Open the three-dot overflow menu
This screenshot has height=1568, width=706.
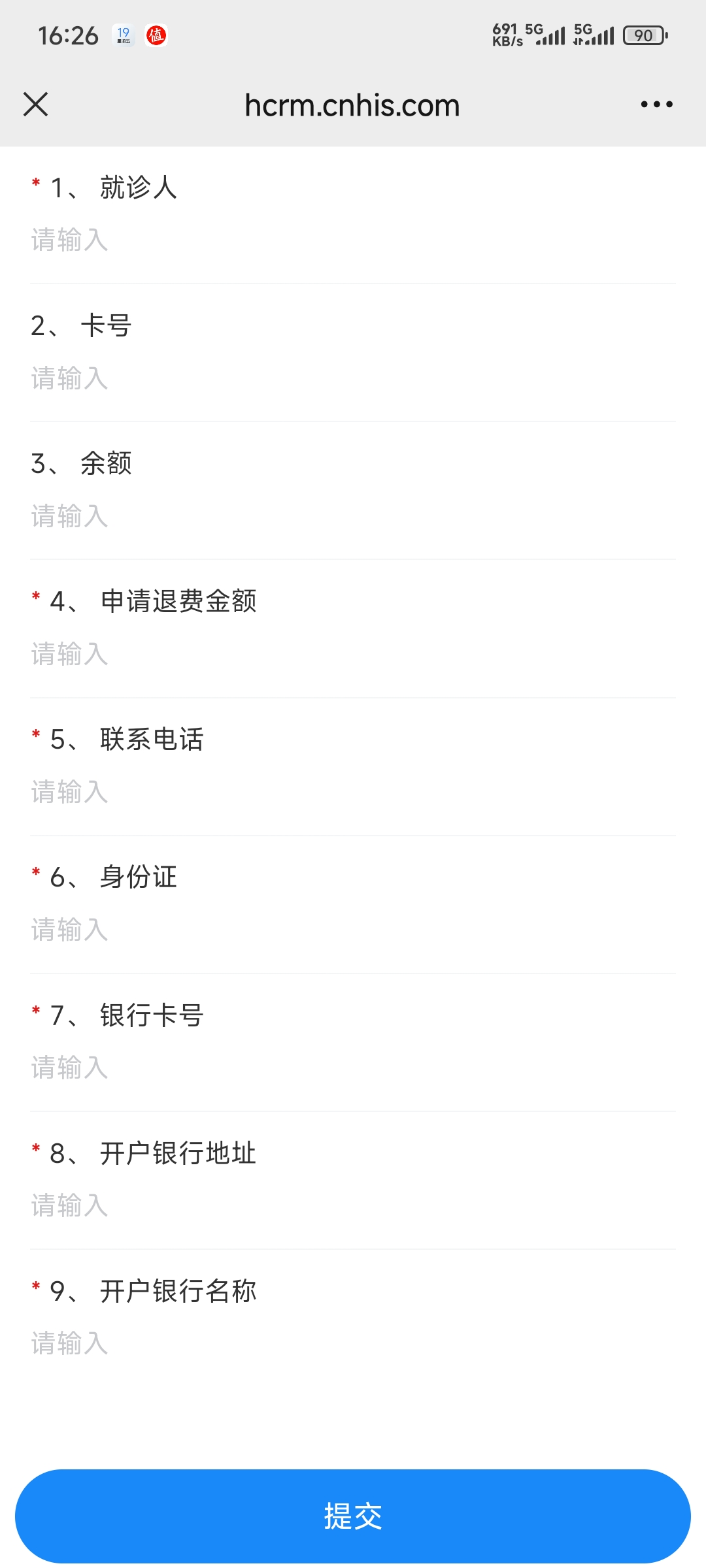tap(656, 105)
